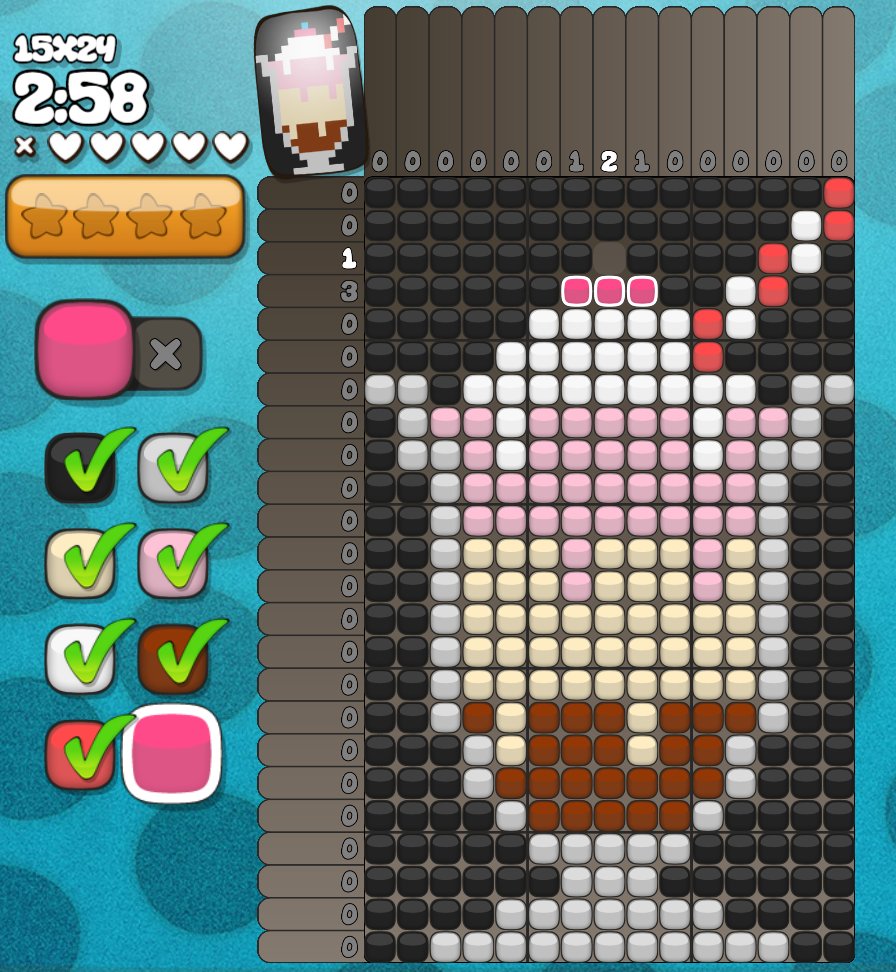Select the large pink fill mode block
The width and height of the screenshot is (896, 972).
tap(85, 348)
